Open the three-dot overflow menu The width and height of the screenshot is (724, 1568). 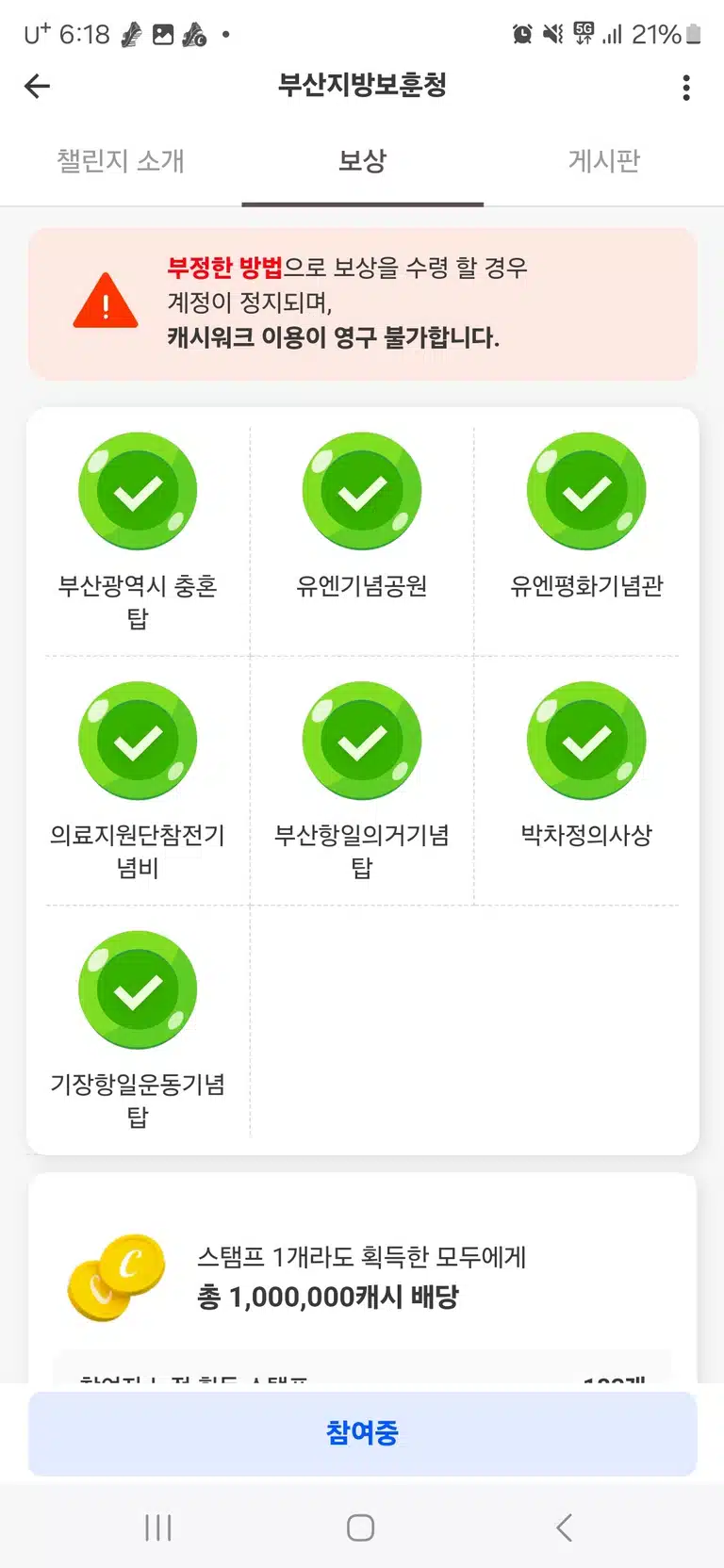686,88
